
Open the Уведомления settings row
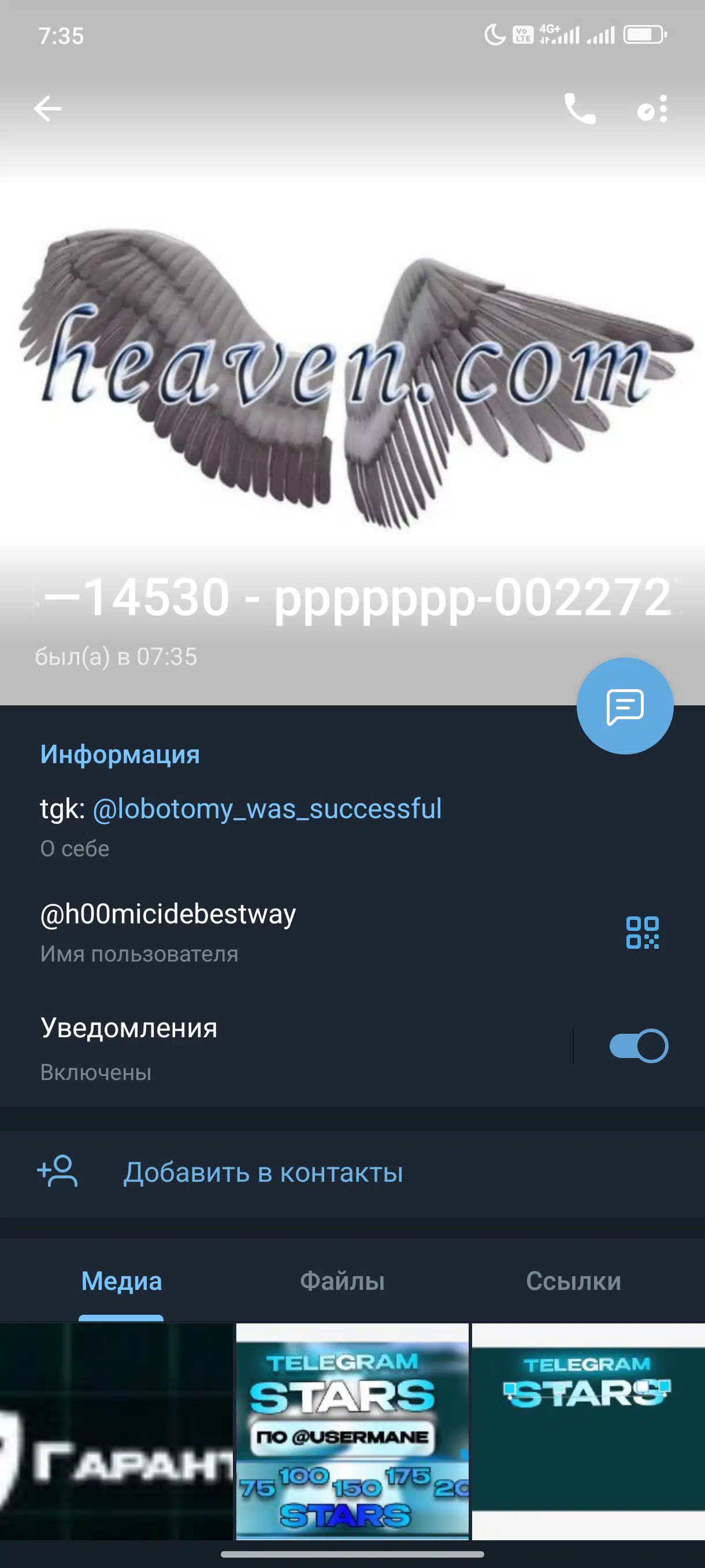[286, 1048]
